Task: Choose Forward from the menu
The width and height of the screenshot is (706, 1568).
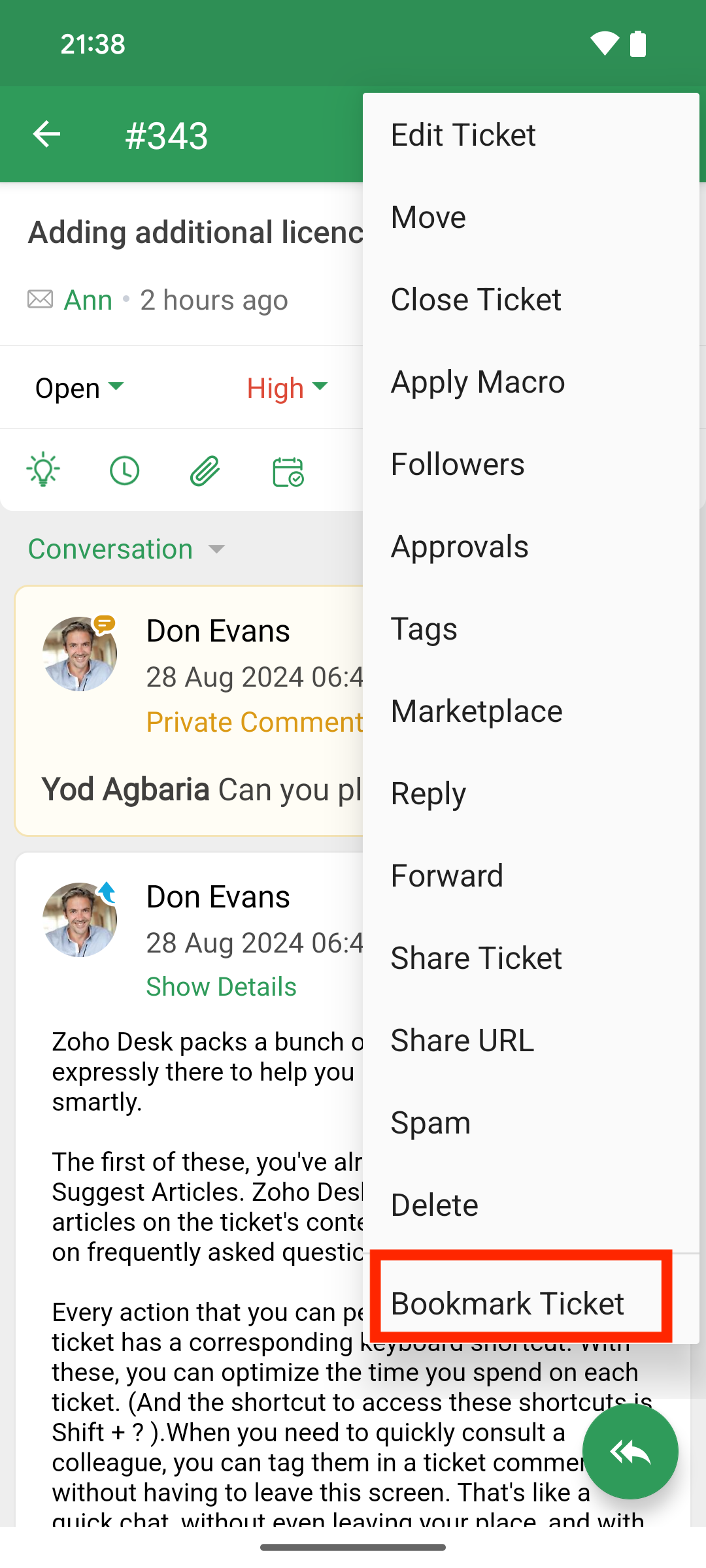Action: pyautogui.click(x=447, y=876)
